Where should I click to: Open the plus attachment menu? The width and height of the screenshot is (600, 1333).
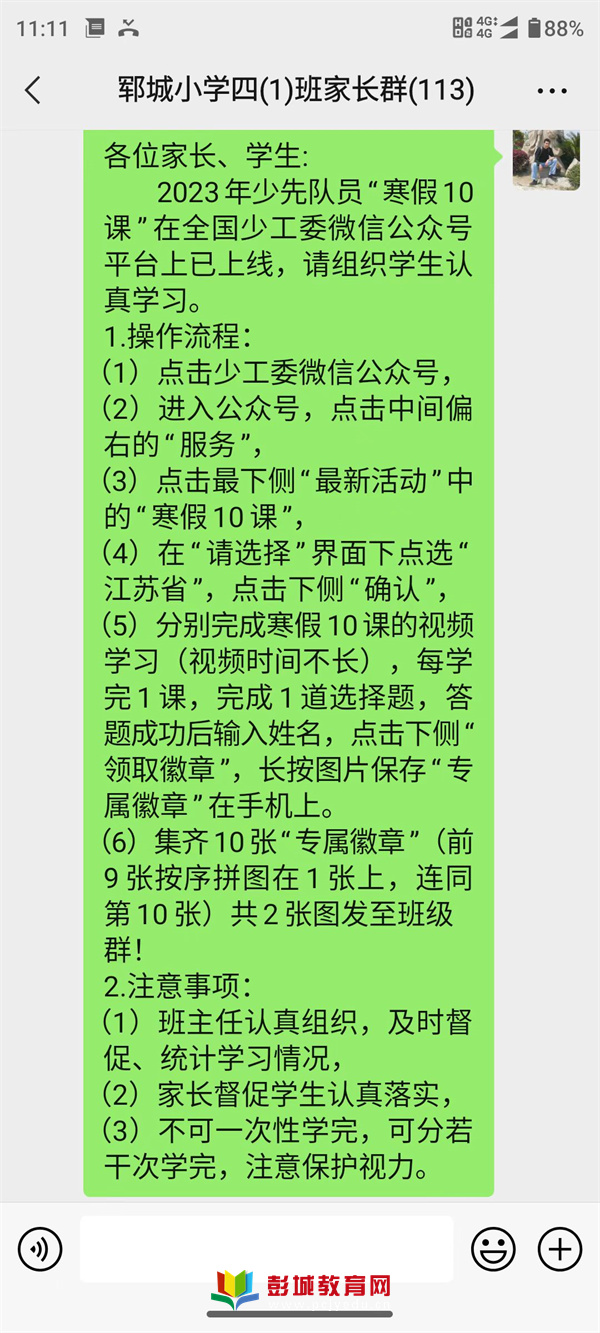click(x=560, y=1248)
